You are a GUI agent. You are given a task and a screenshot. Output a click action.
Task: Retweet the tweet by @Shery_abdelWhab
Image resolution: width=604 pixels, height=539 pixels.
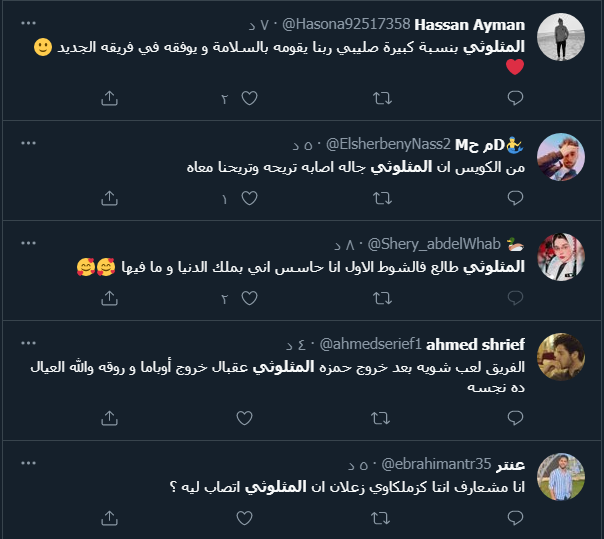(x=381, y=298)
